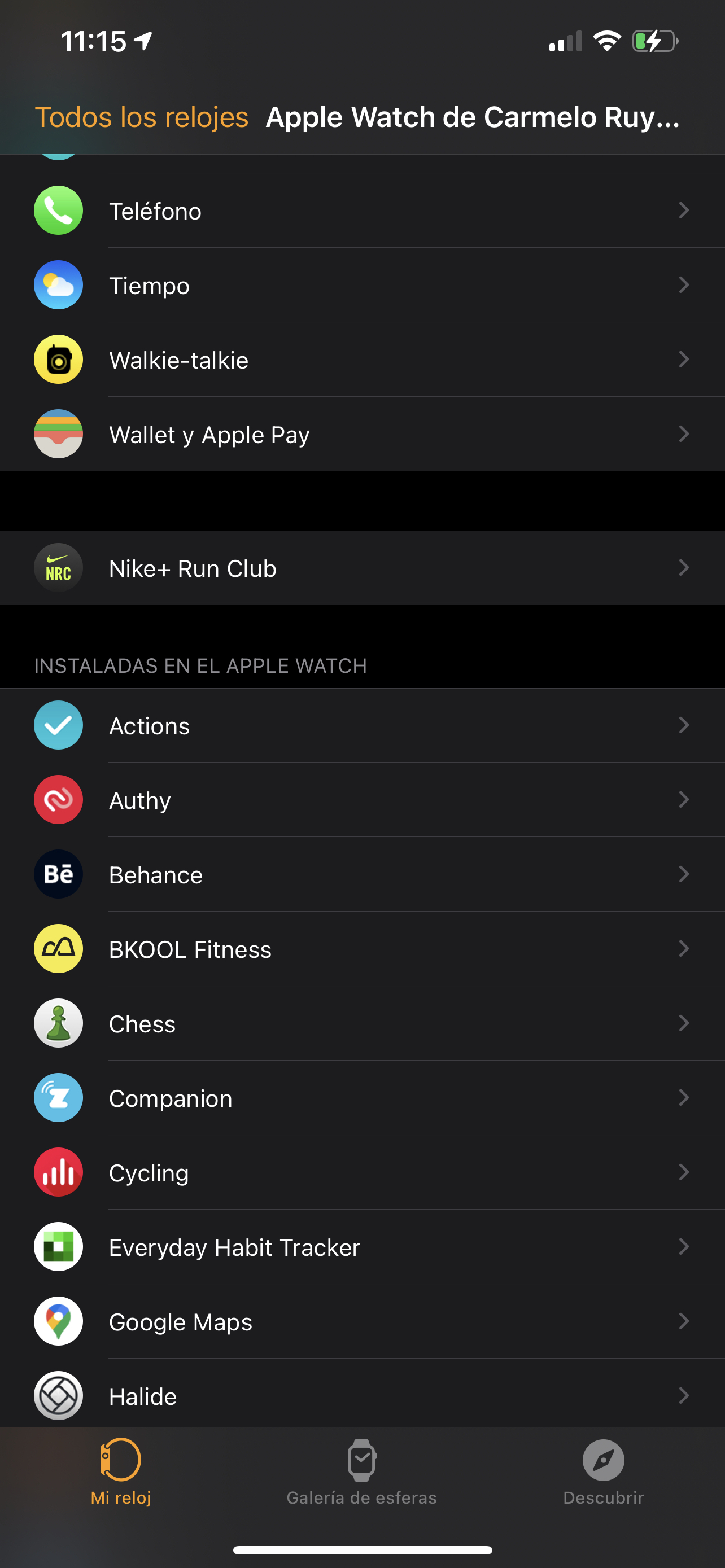The width and height of the screenshot is (725, 1568).
Task: Select the Chess app row
Action: [362, 1023]
